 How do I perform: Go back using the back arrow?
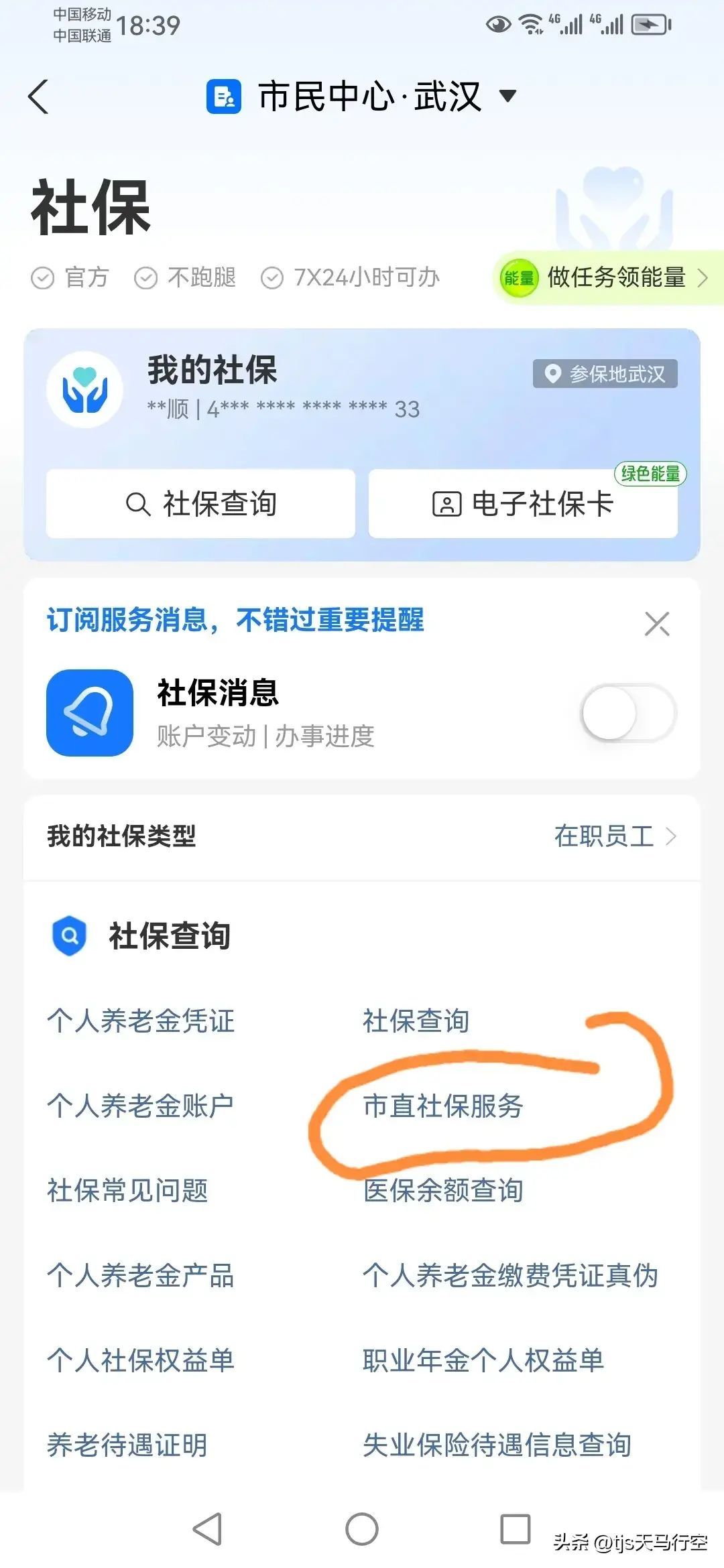click(x=38, y=96)
